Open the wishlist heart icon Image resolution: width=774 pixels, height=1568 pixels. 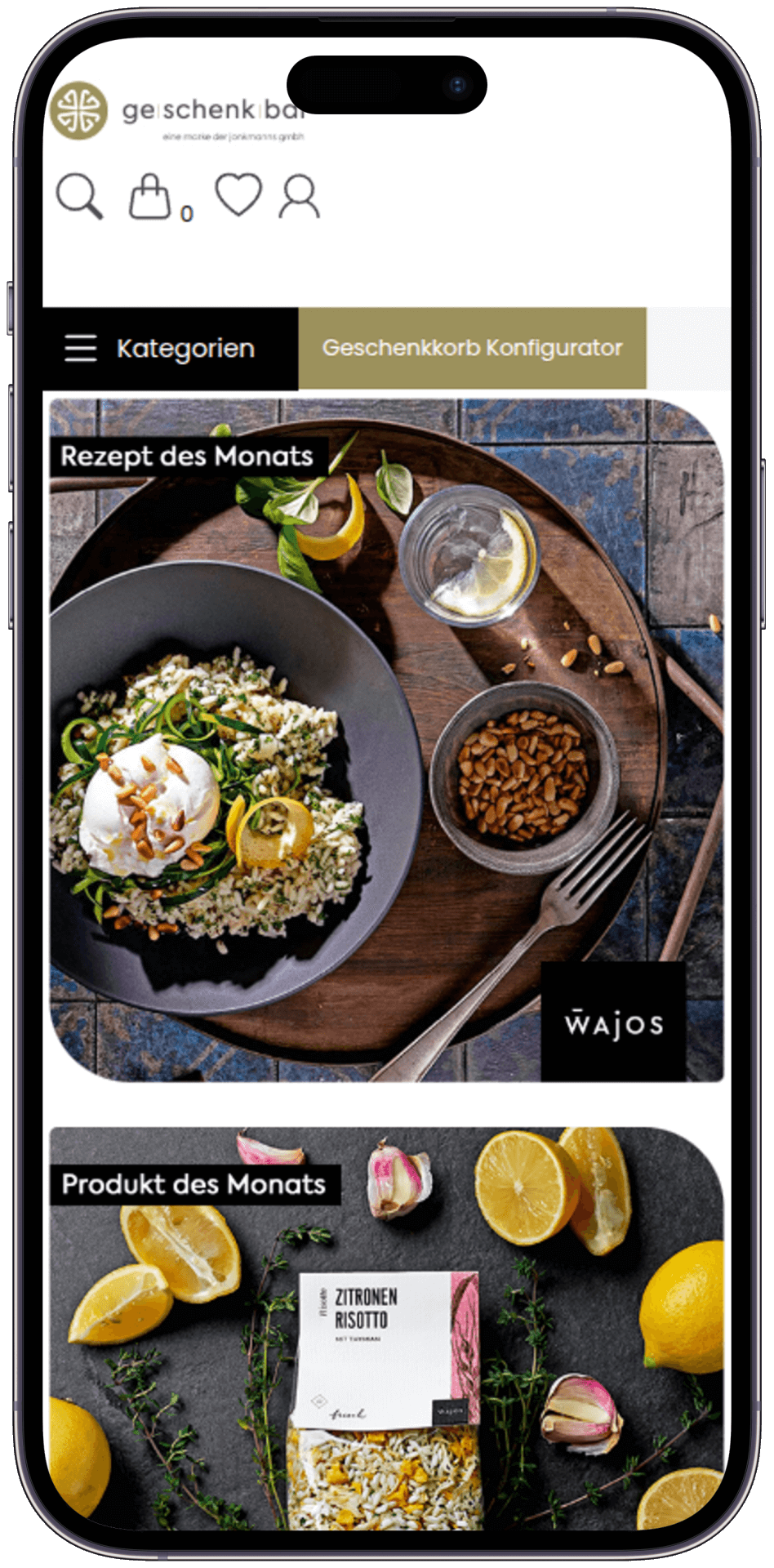point(238,194)
